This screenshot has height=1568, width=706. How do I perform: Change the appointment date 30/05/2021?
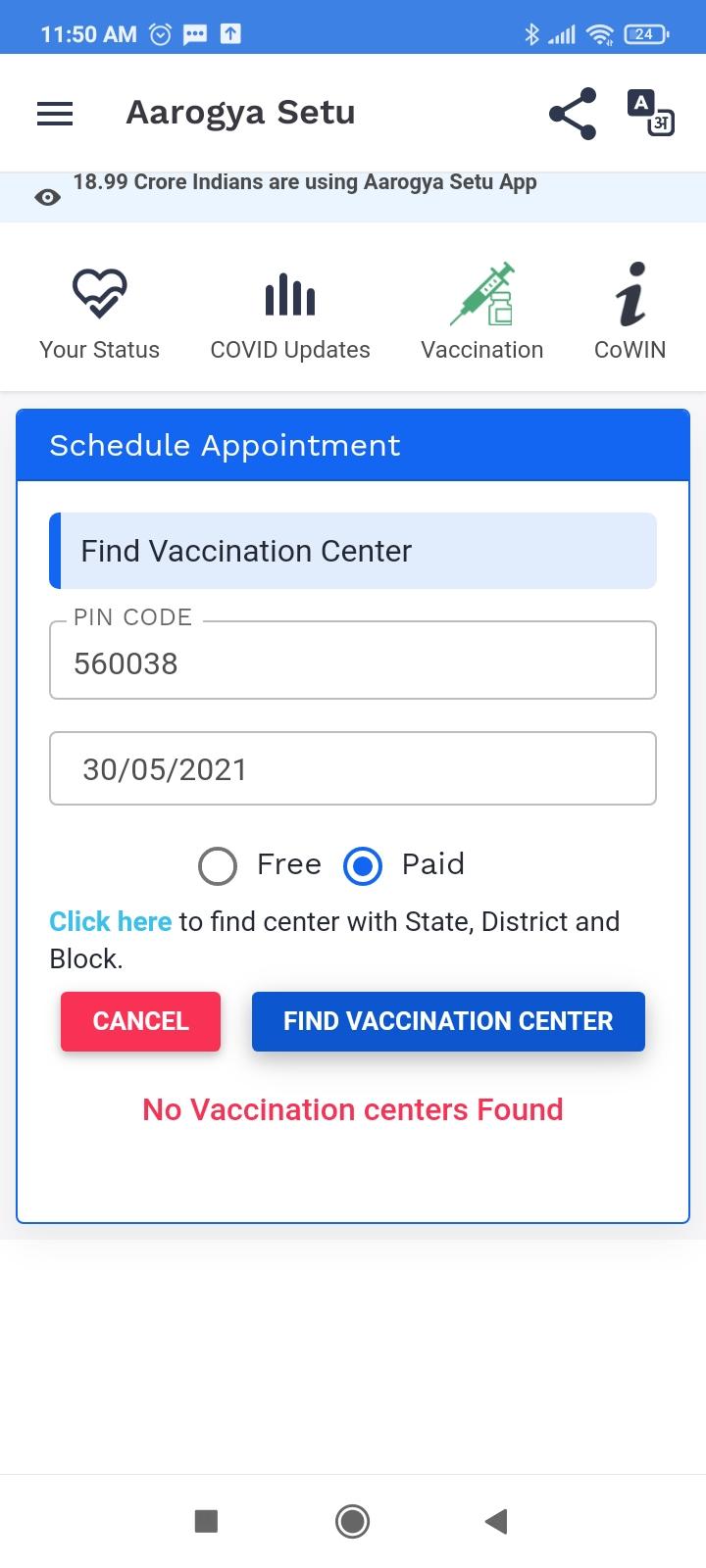[x=353, y=769]
